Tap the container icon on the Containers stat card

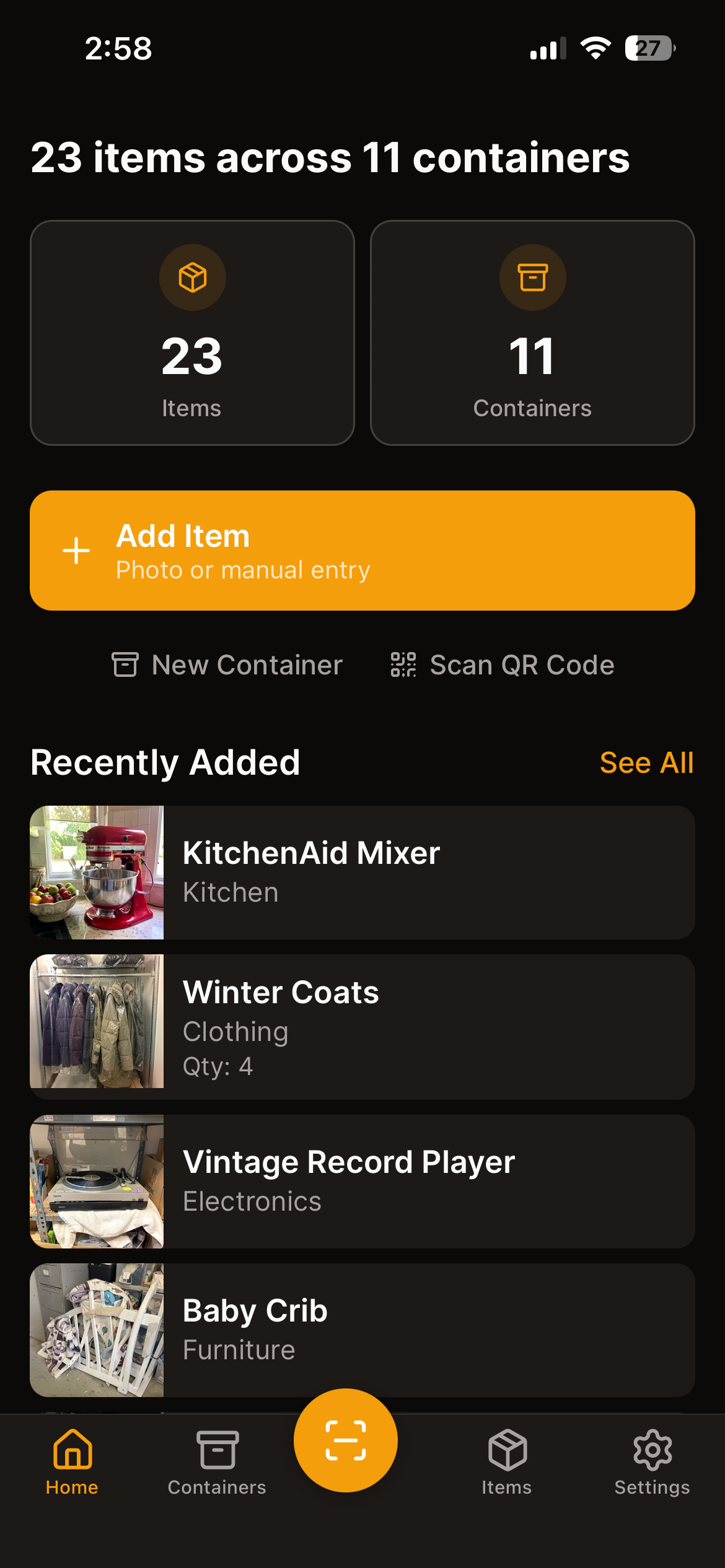point(533,277)
